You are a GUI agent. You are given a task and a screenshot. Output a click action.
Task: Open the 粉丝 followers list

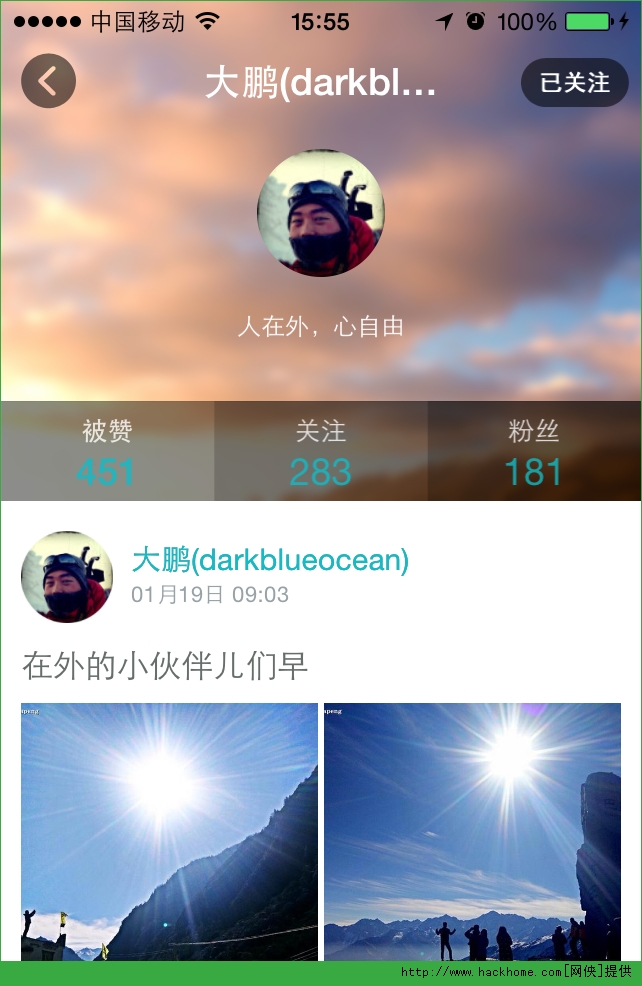coord(534,451)
